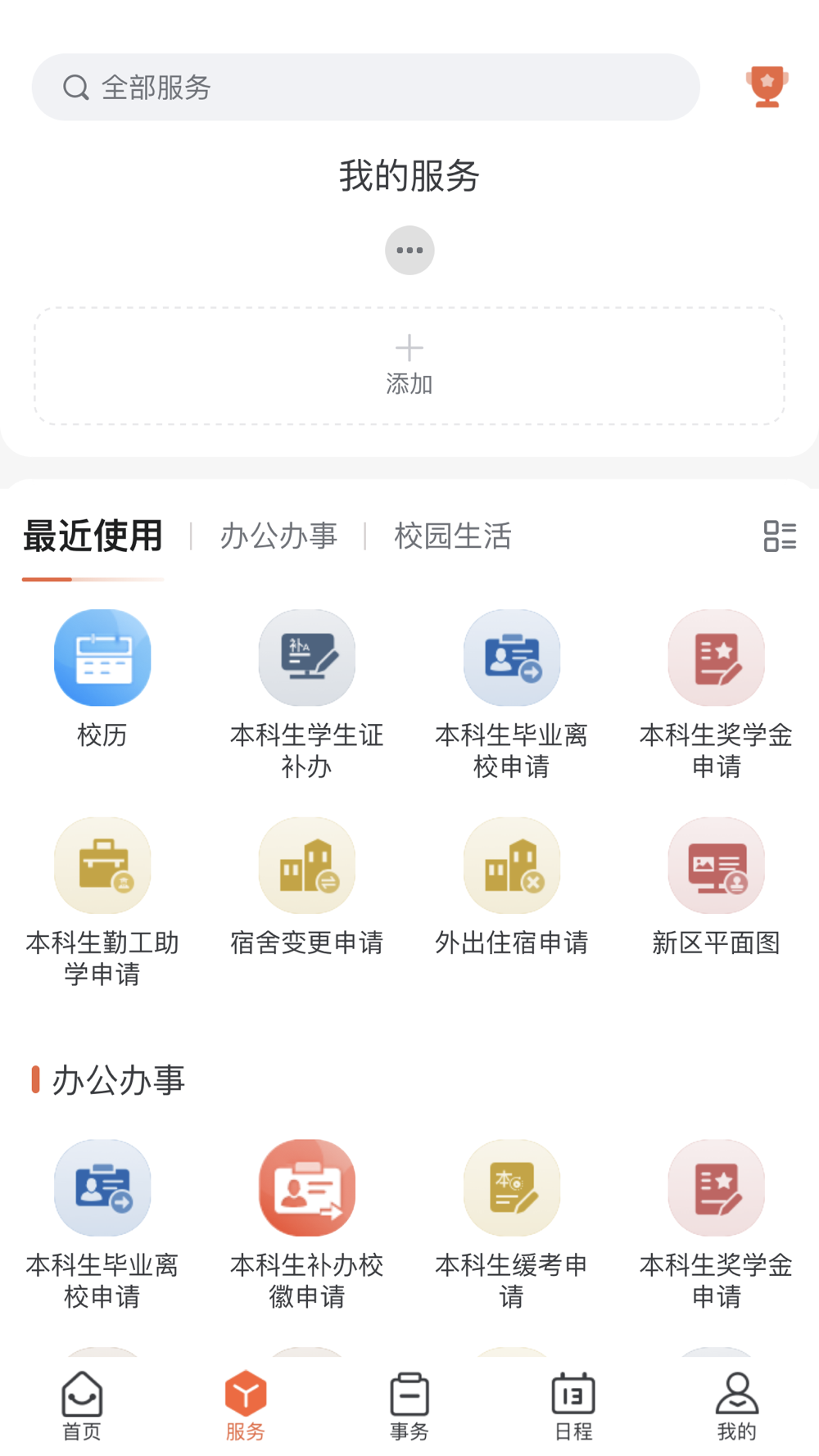Viewport: 819px width, 1456px height.
Task: Open the 我的 tab
Action: (737, 1407)
